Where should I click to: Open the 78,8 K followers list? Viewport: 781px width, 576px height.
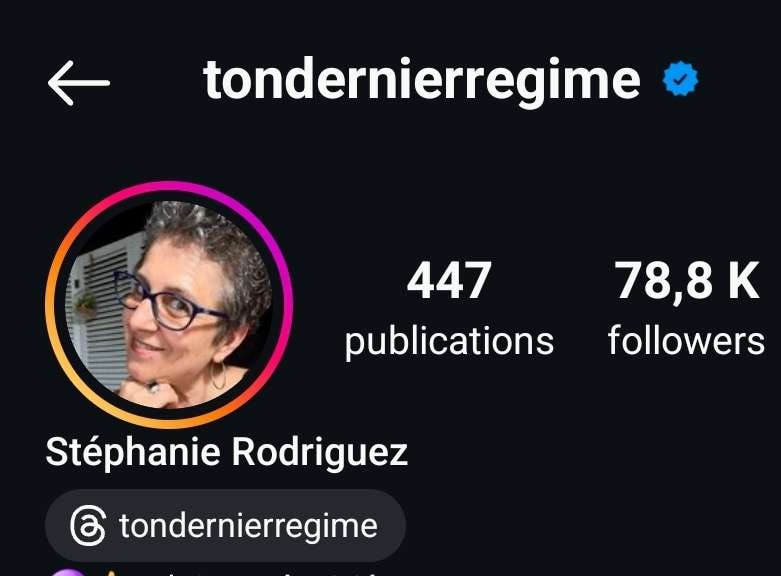(x=686, y=310)
